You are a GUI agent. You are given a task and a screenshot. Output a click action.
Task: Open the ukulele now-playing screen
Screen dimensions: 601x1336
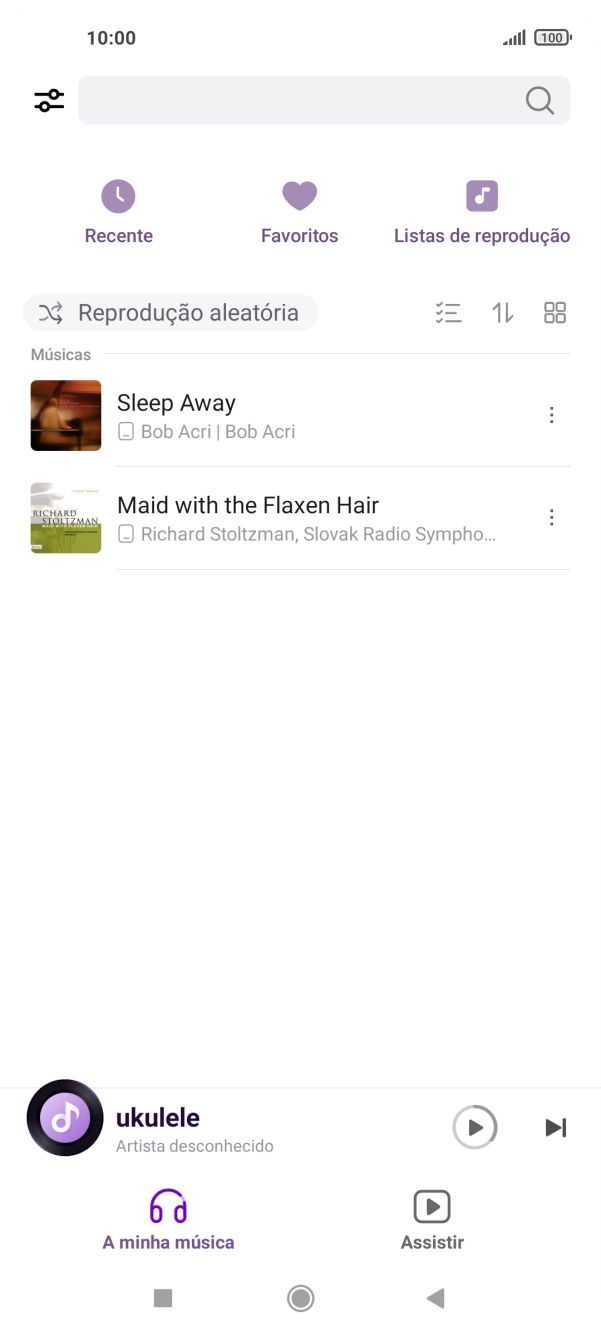pyautogui.click(x=200, y=1128)
